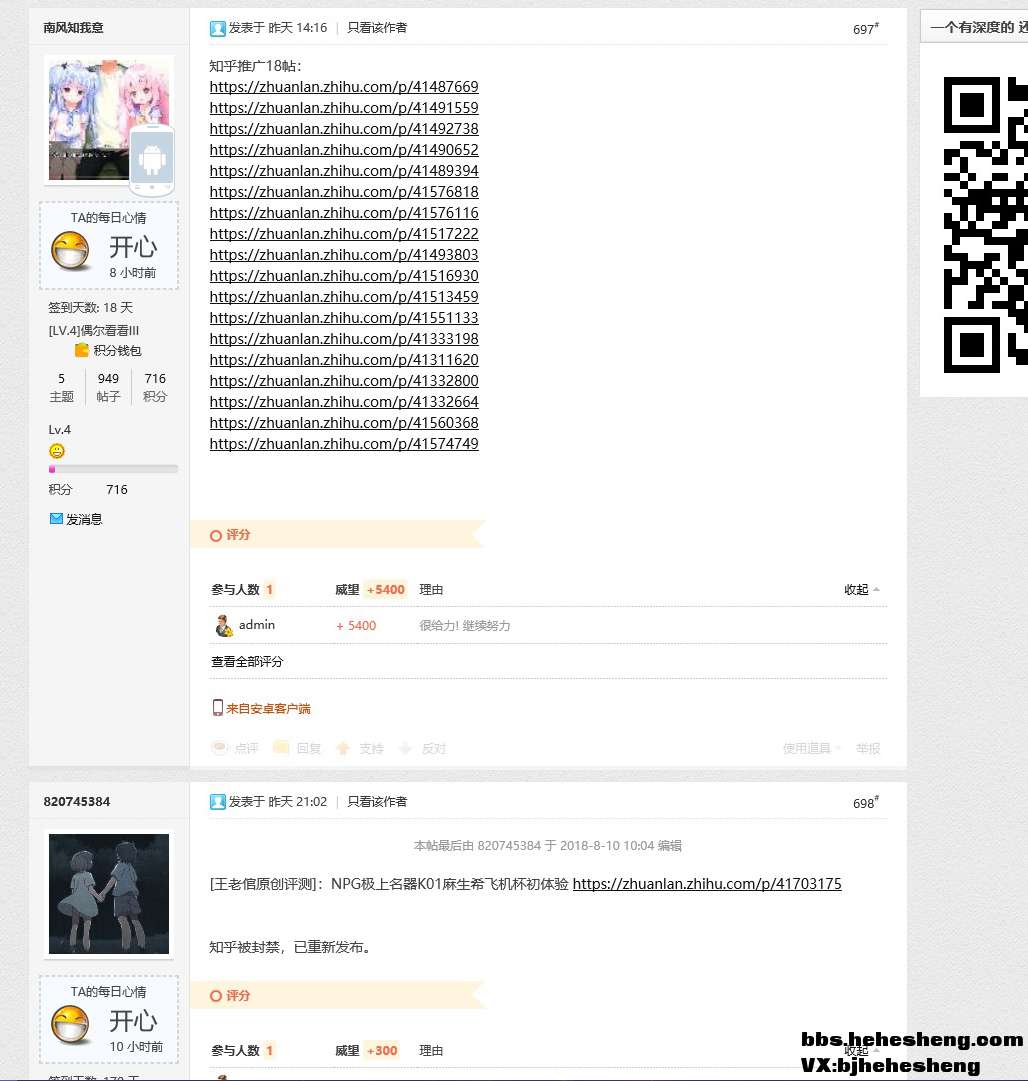
Task: Open link zhuanlan.zhihu.com/p/41576818
Action: click(344, 192)
